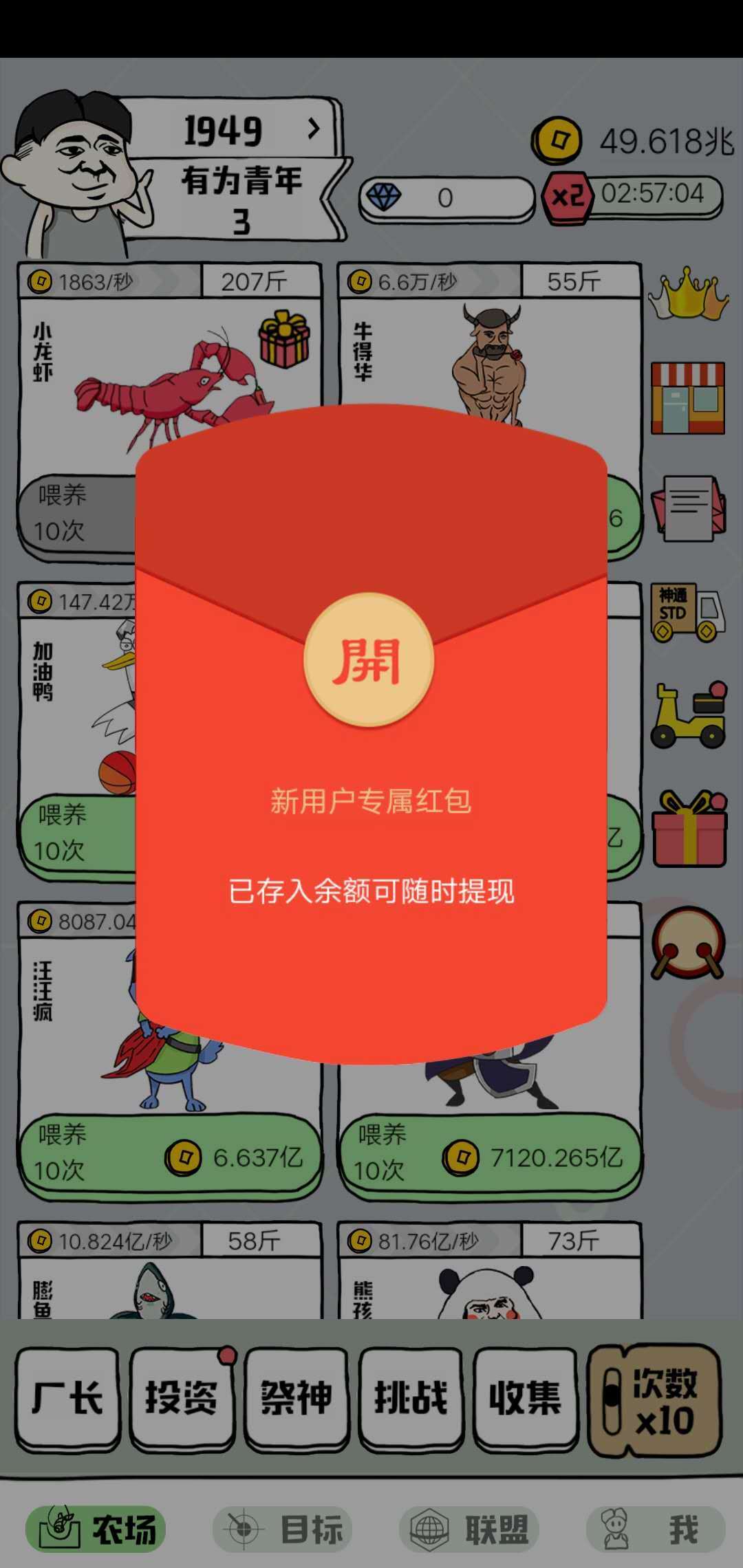Switch to the 目标 tab
743x1568 pixels.
click(x=283, y=1529)
